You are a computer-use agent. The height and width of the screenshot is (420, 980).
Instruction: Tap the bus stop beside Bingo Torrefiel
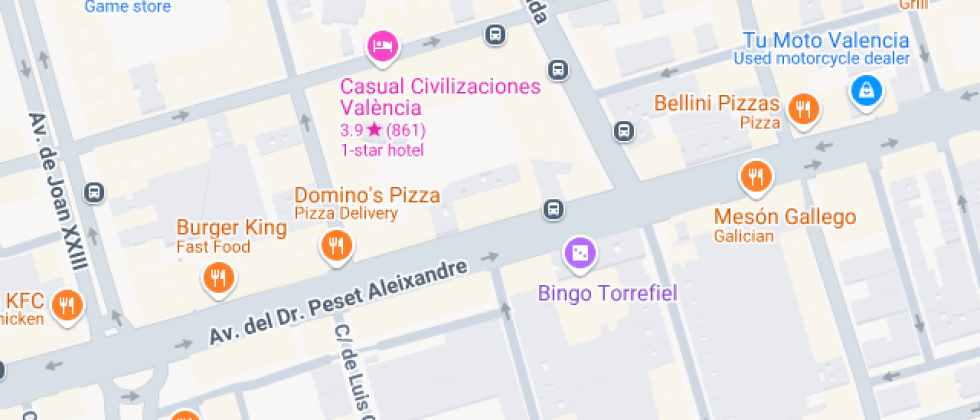point(552,209)
